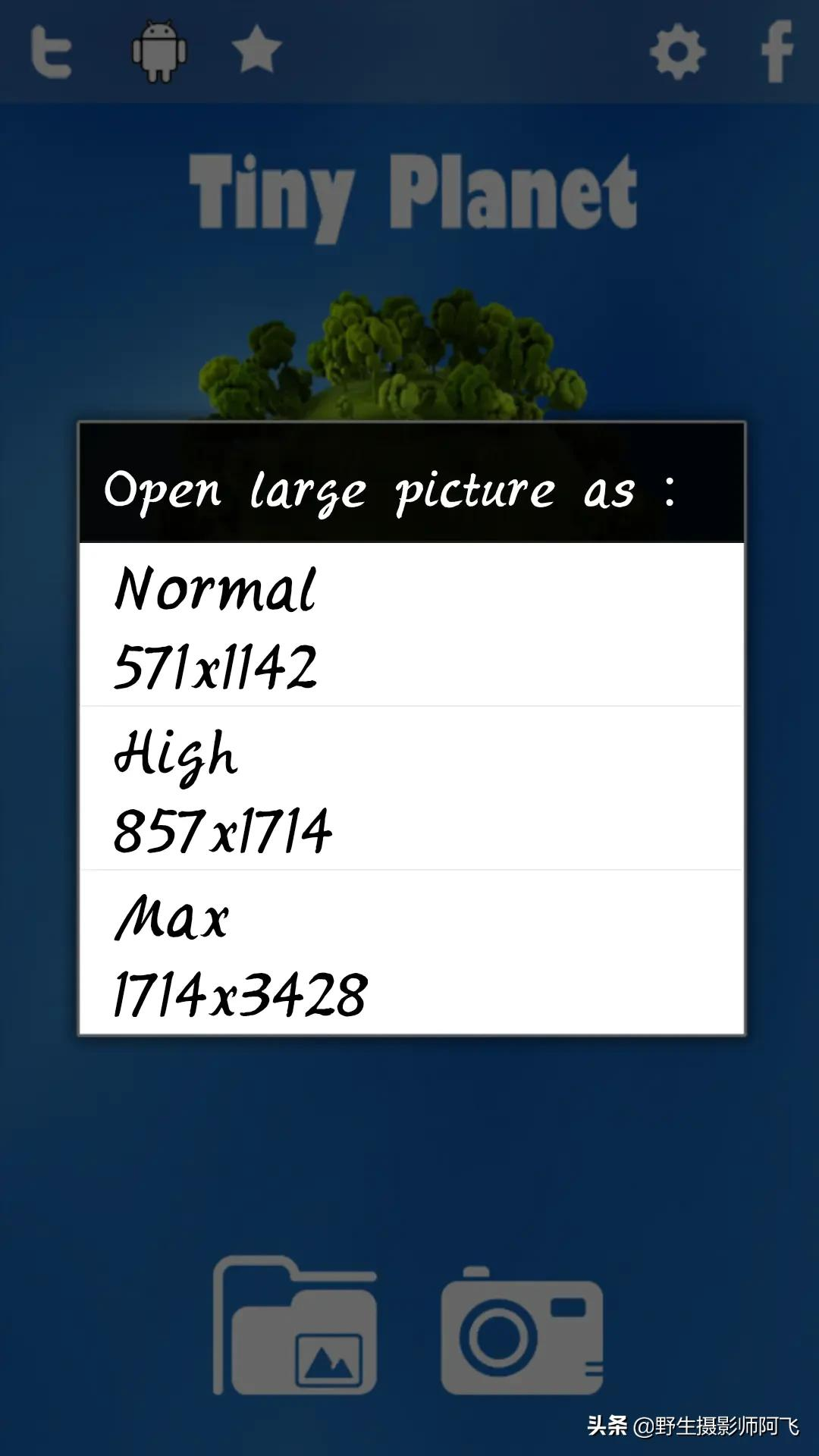Choose High 857x1714 resolution
The width and height of the screenshot is (819, 1456).
[x=411, y=789]
